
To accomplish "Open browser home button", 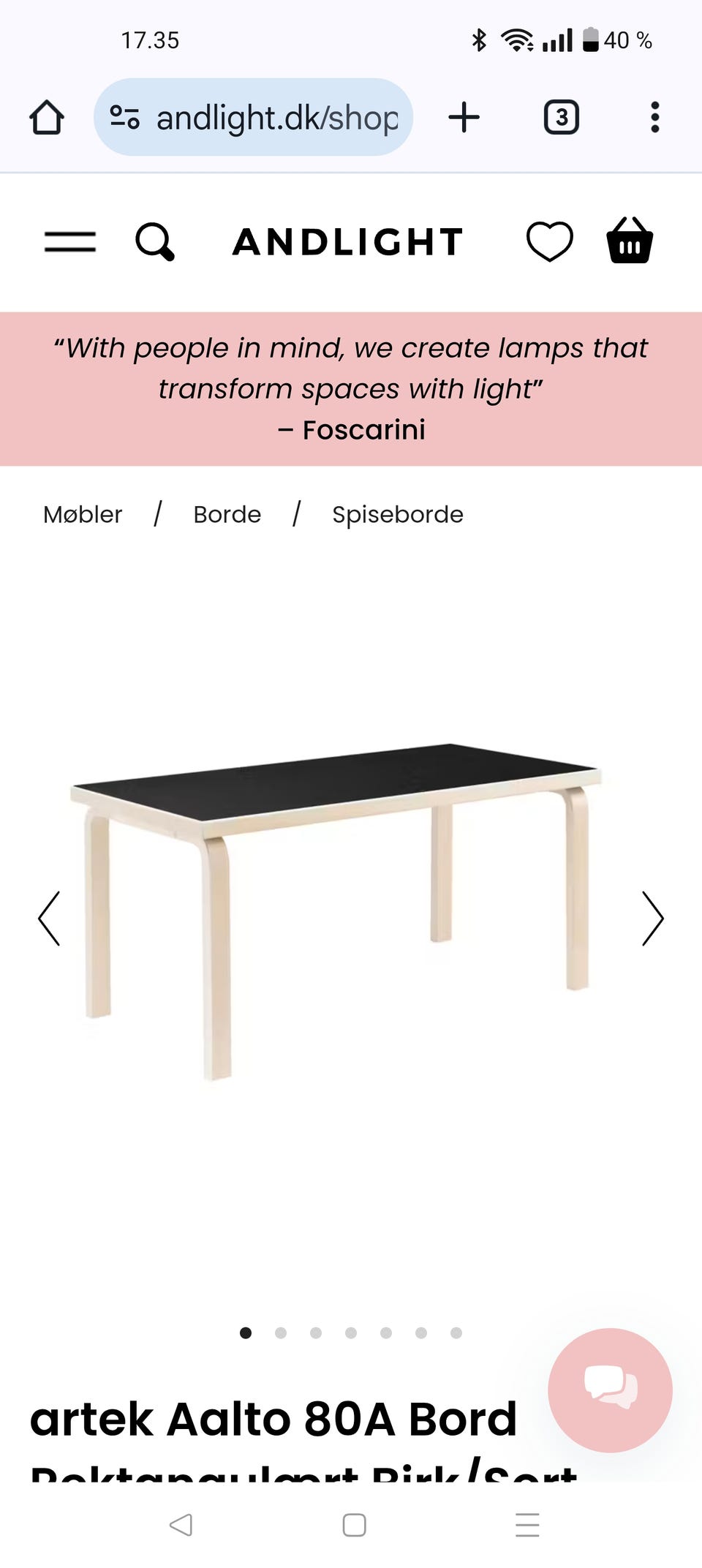I will pyautogui.click(x=47, y=116).
